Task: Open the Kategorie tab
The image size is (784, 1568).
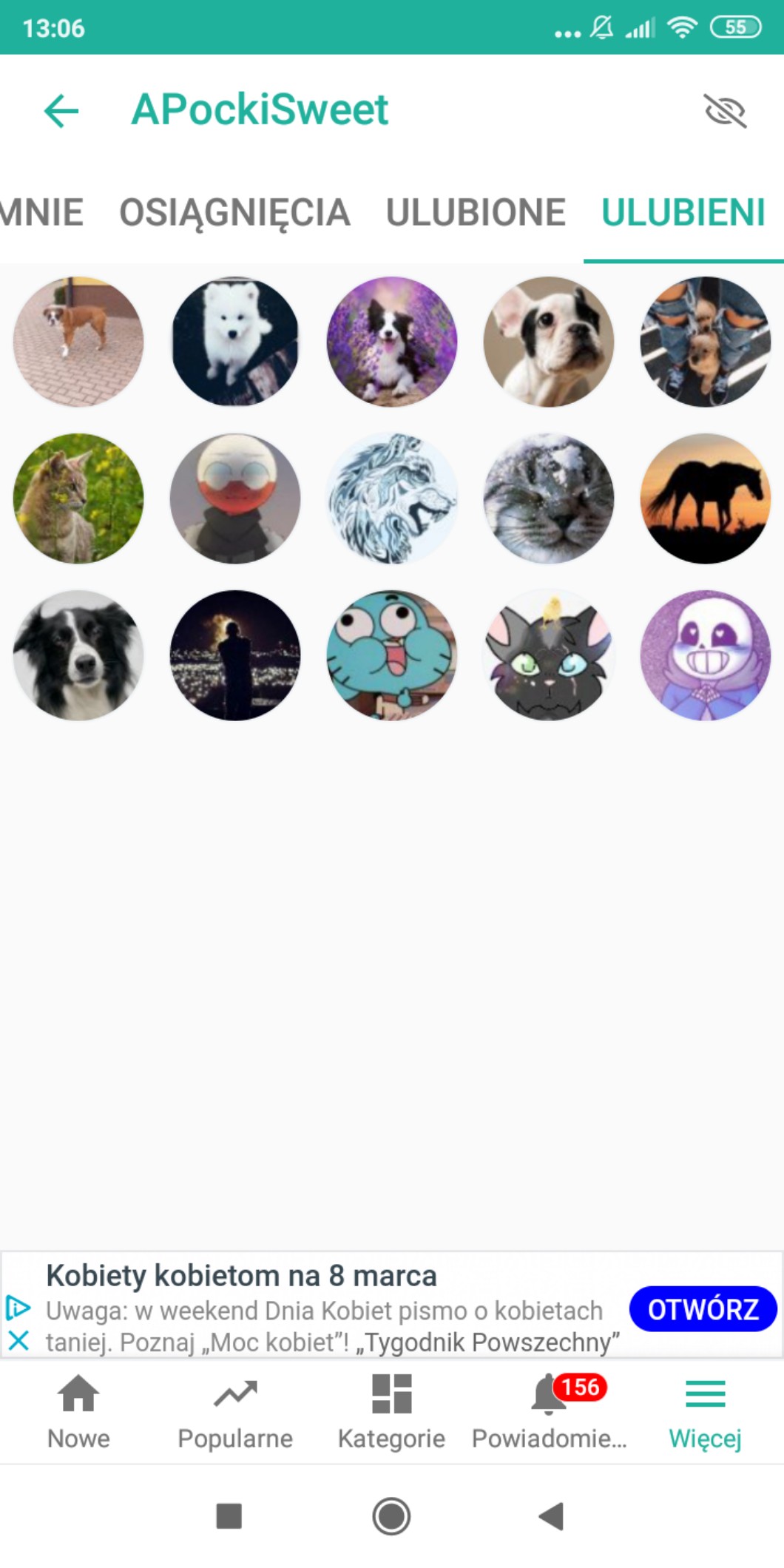Action: (x=391, y=1411)
